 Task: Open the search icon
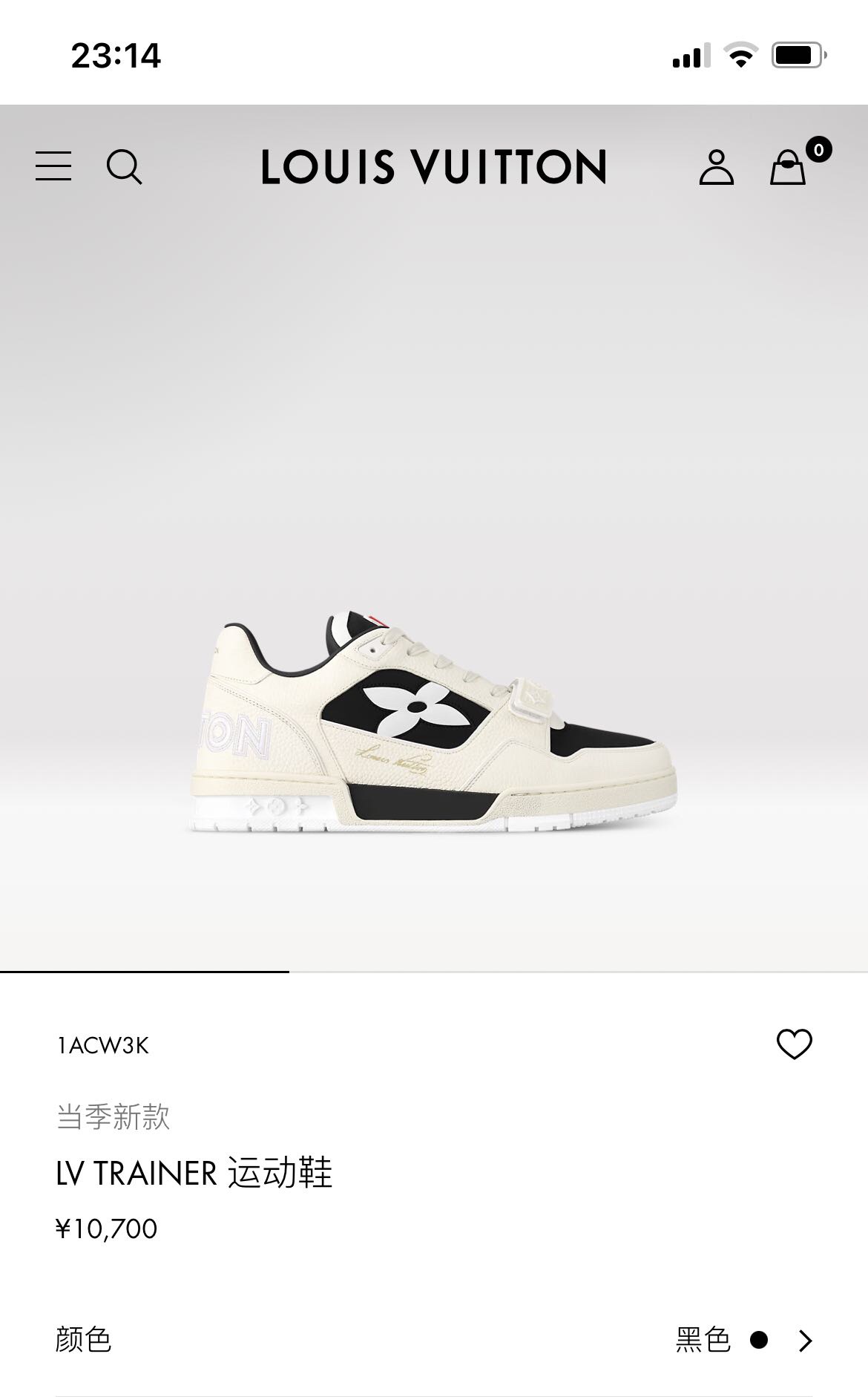[x=124, y=167]
